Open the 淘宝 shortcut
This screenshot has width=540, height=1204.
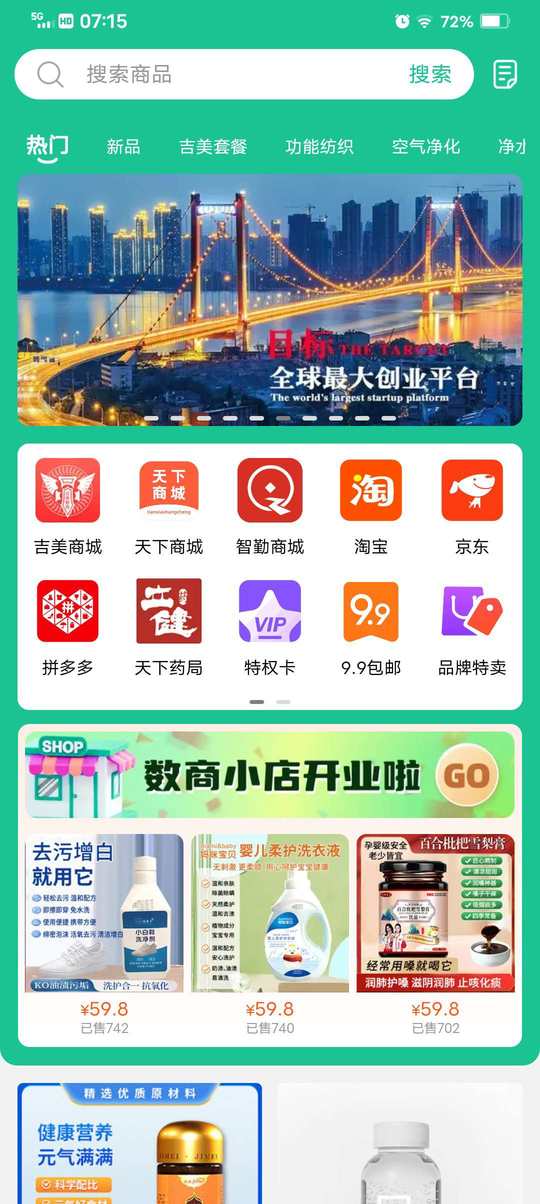pyautogui.click(x=371, y=507)
